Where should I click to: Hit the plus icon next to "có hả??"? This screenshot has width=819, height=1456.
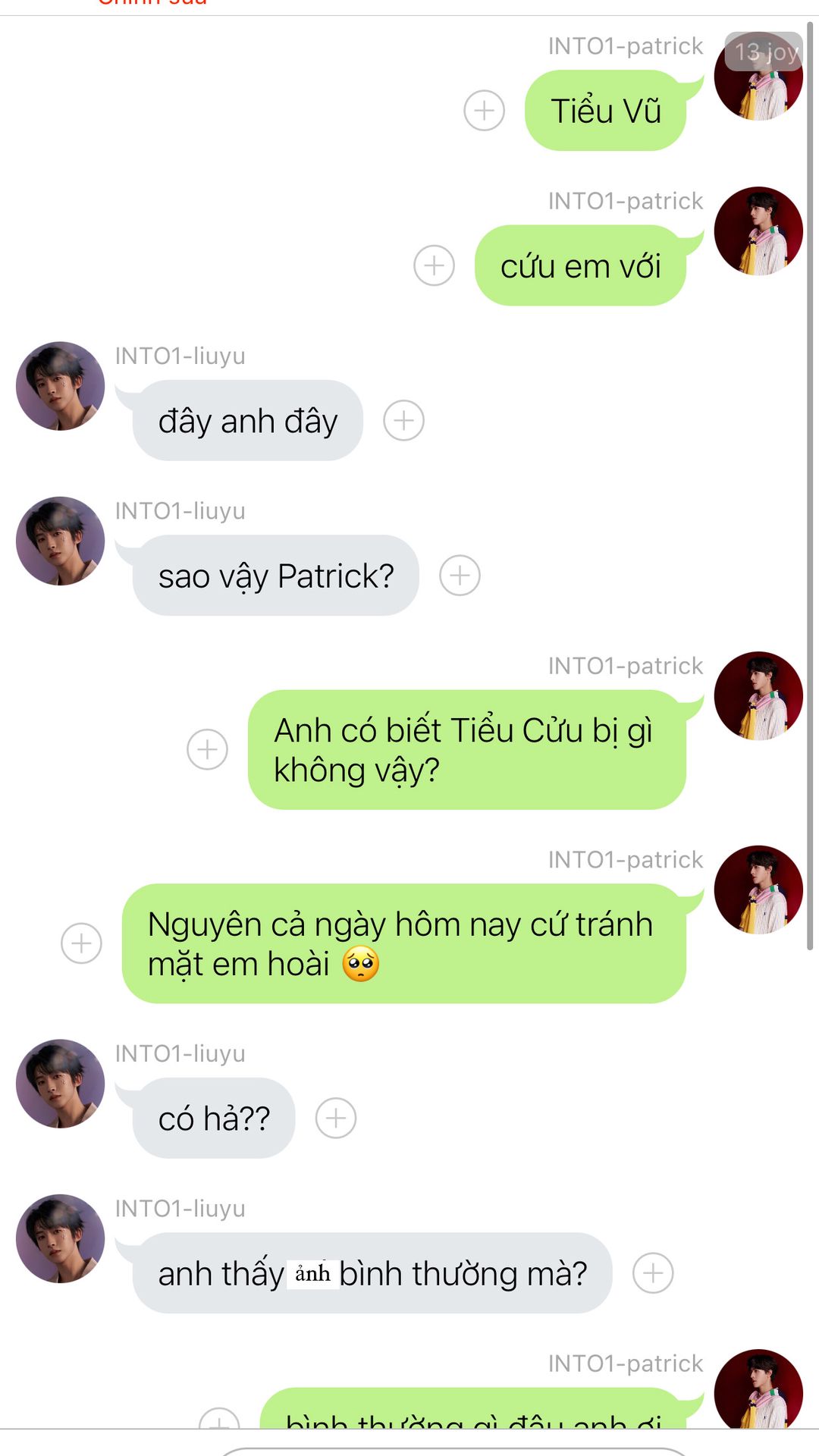[x=335, y=1118]
